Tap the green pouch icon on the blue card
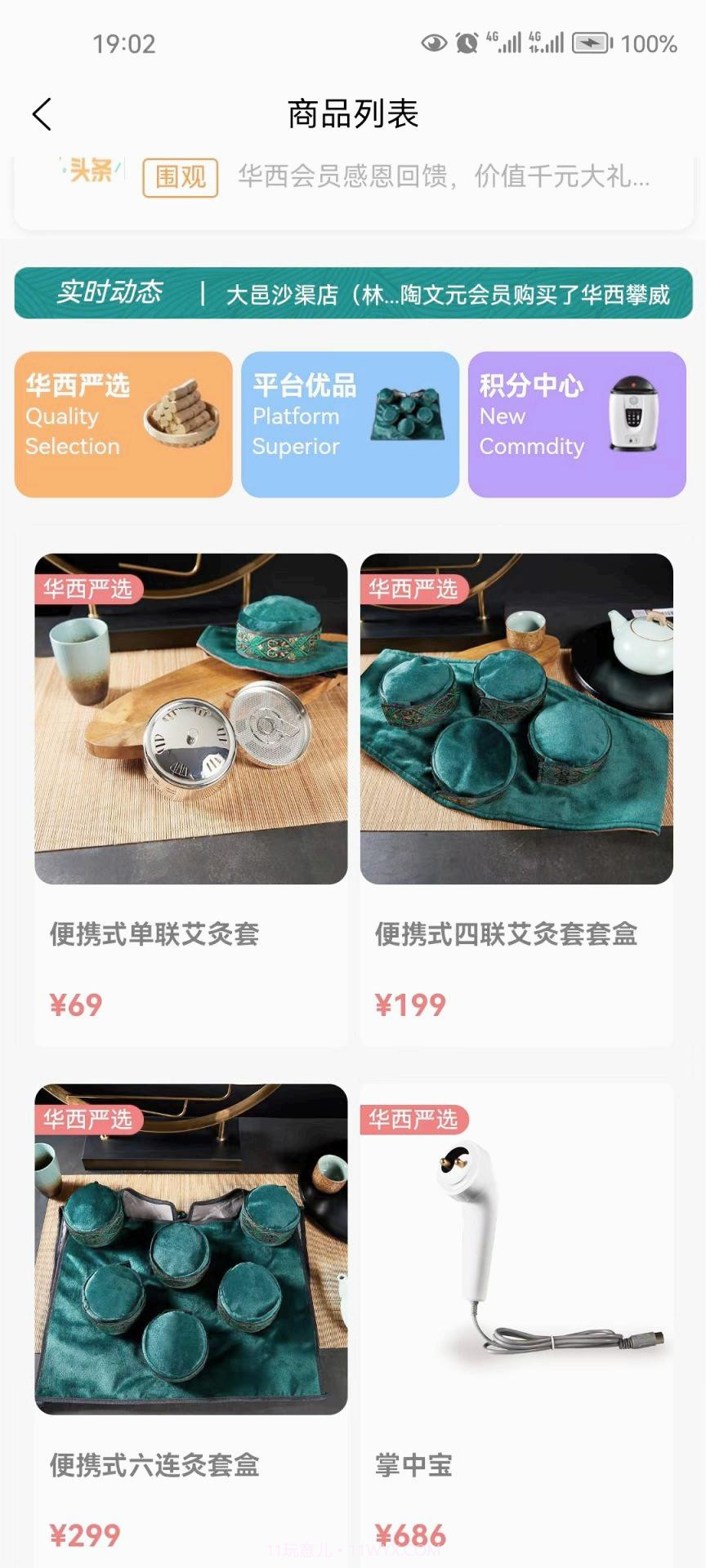Viewport: 706px width, 1568px height. coord(409,419)
